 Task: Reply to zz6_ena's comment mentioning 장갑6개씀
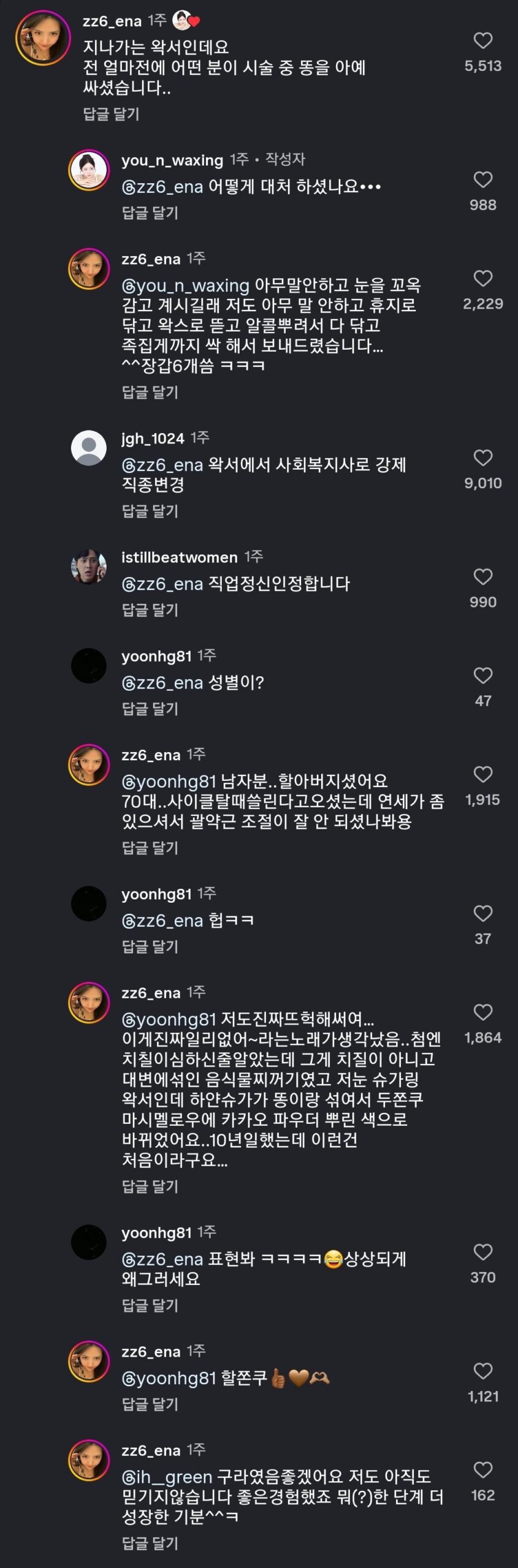(x=150, y=392)
